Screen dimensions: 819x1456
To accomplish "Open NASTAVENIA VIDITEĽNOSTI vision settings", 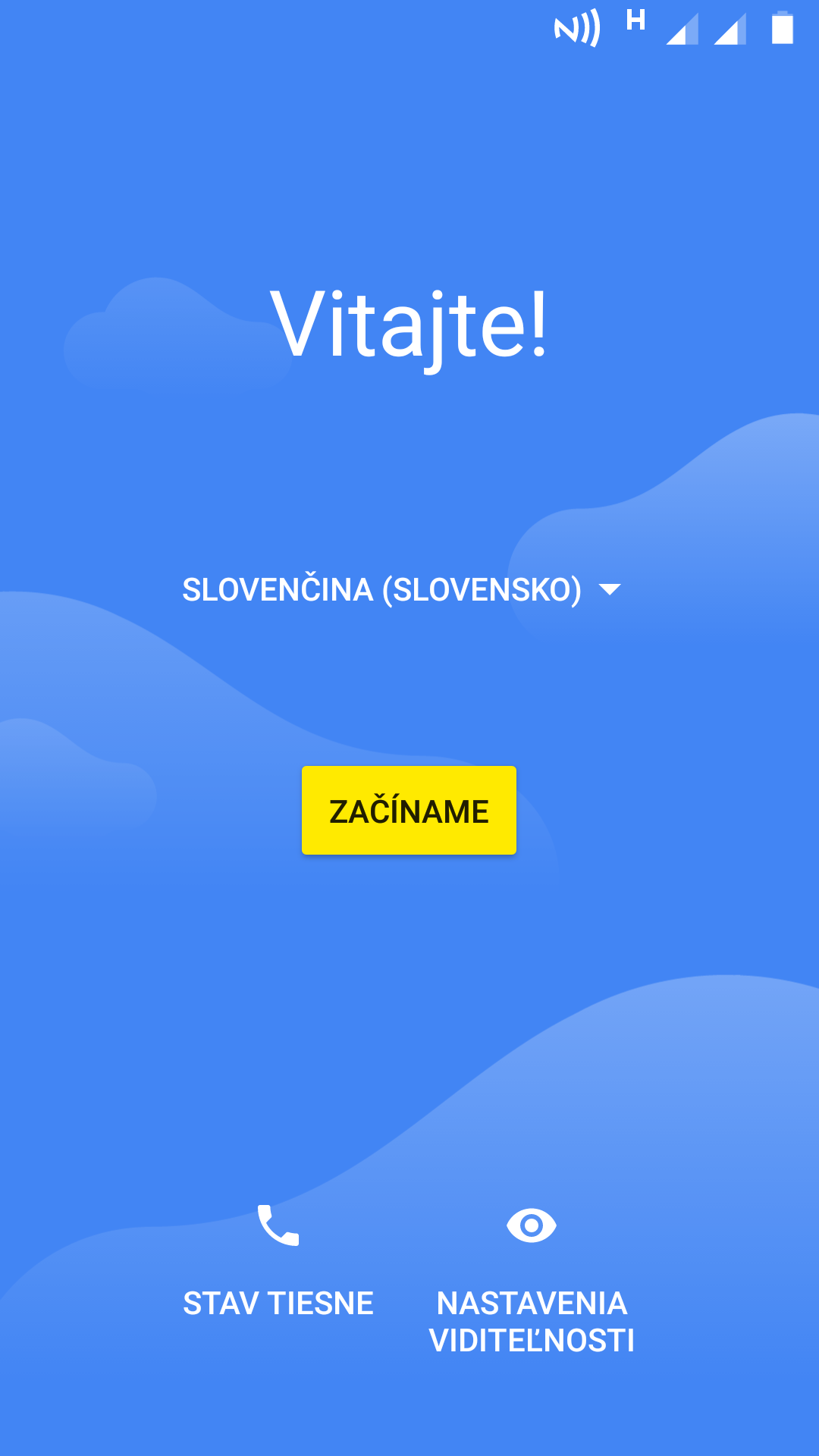I will (x=532, y=1281).
